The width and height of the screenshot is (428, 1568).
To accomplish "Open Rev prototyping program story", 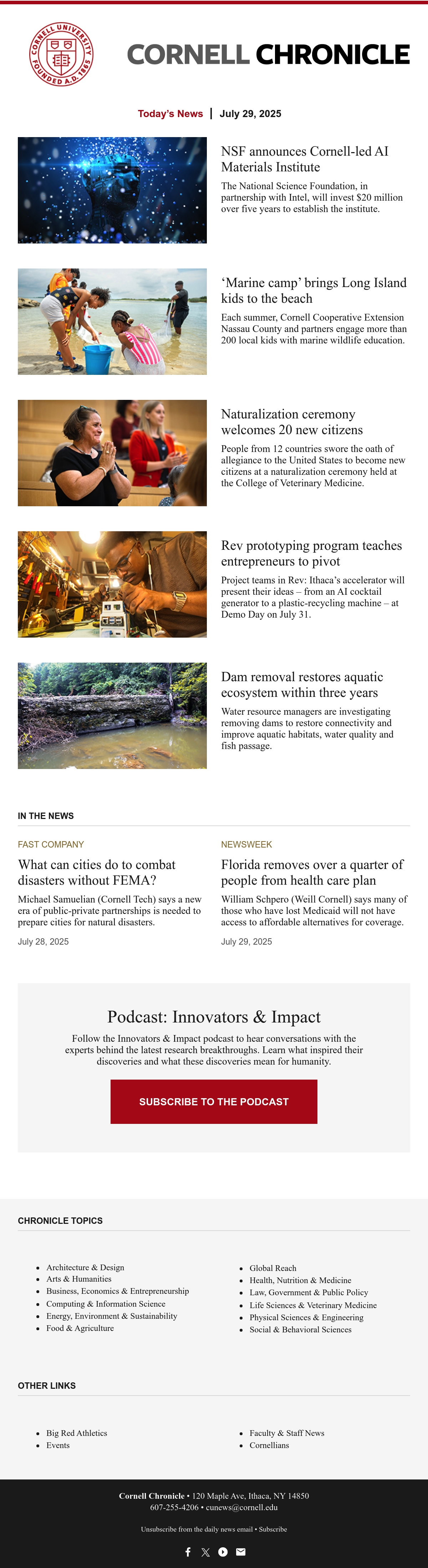I will (311, 553).
